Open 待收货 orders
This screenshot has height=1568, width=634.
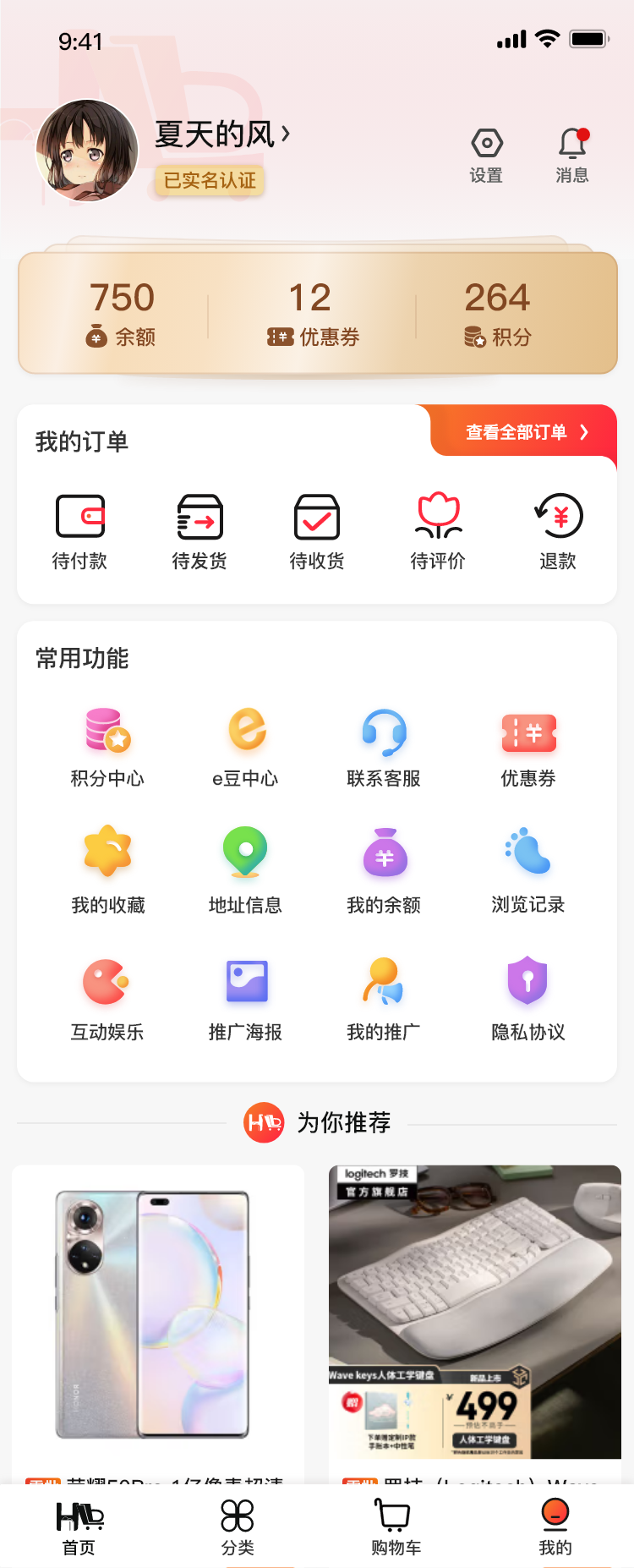point(317,532)
